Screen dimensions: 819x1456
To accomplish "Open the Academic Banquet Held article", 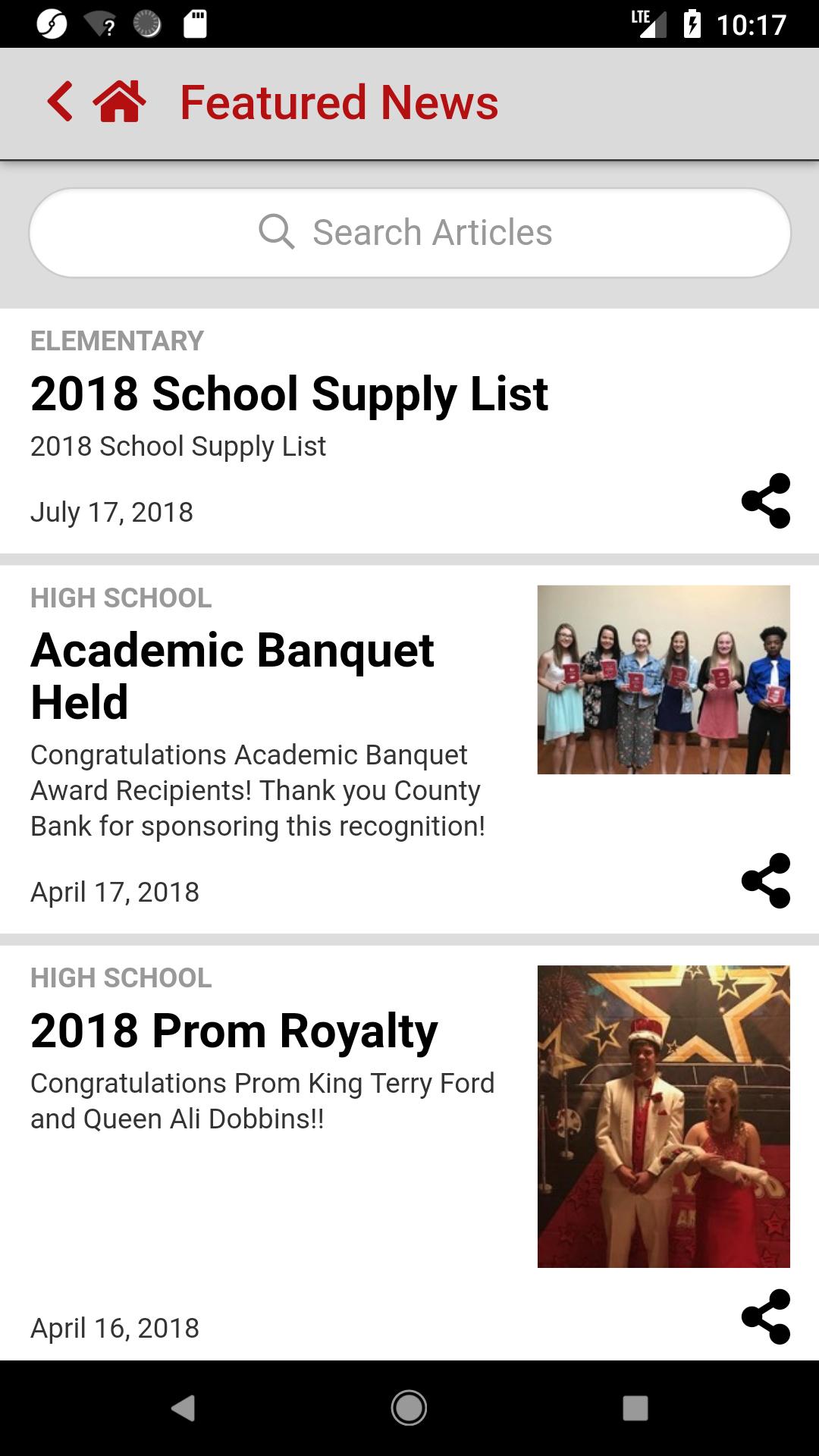I will 232,676.
